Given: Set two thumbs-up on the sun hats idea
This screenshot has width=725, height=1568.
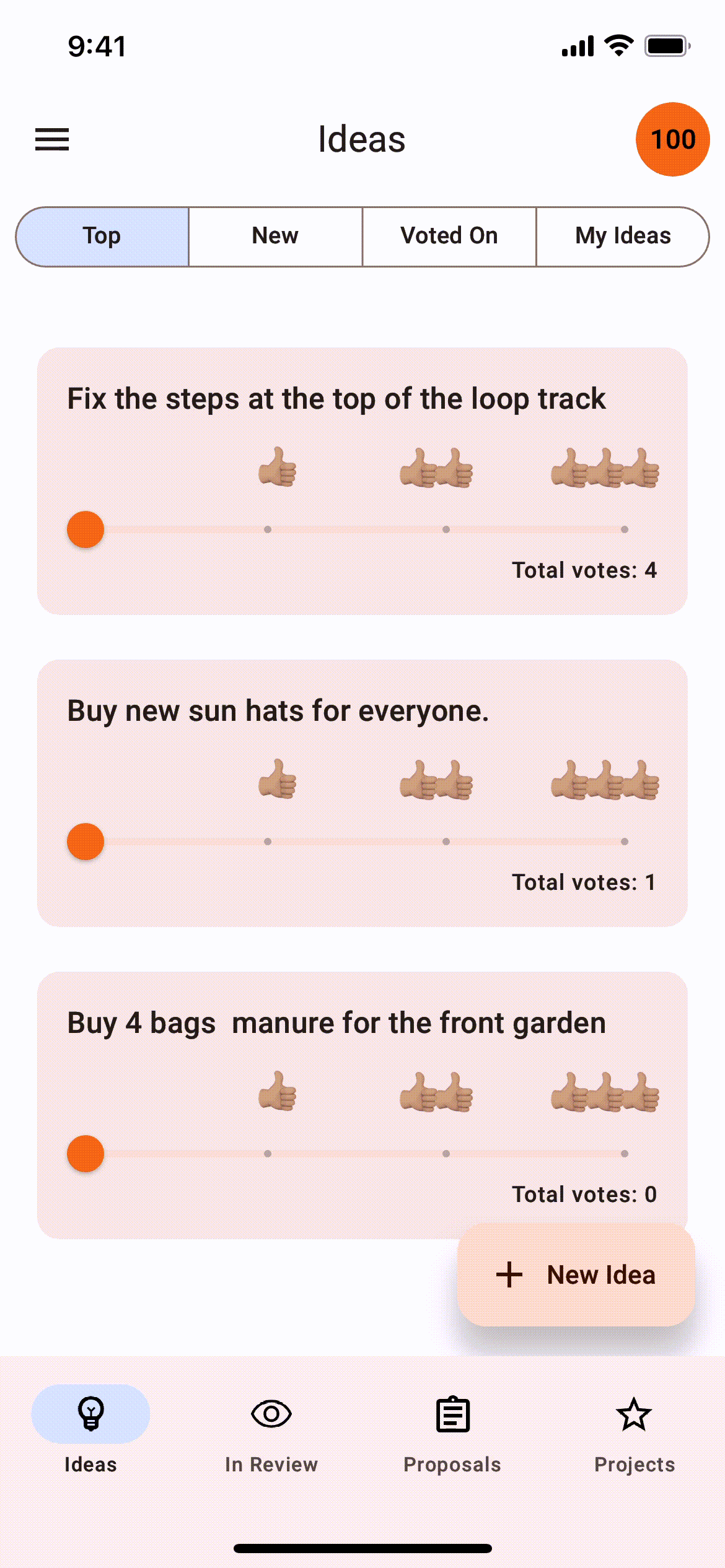Looking at the screenshot, I should [446, 842].
